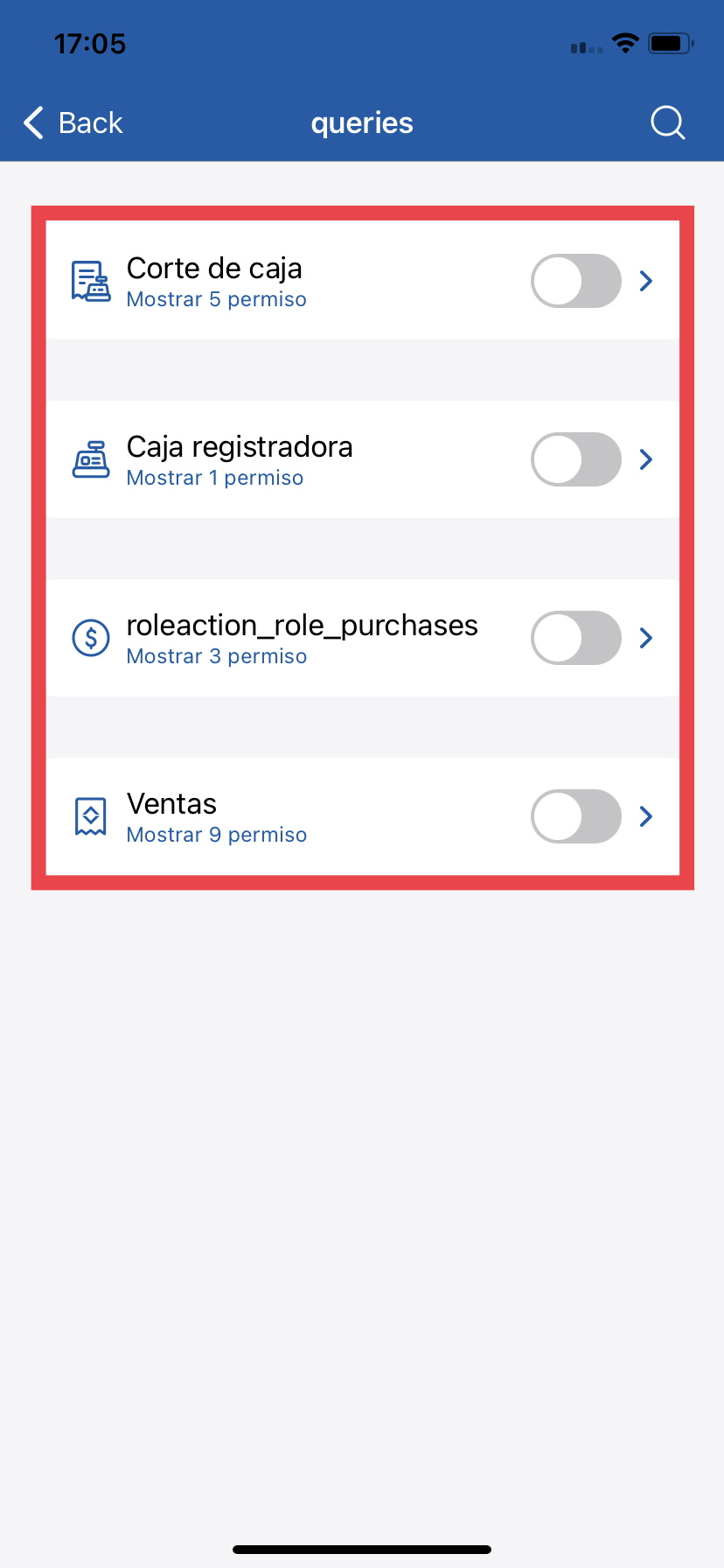
Task: Open details via roleaction_role_purchases chevron arrow
Action: coord(646,638)
